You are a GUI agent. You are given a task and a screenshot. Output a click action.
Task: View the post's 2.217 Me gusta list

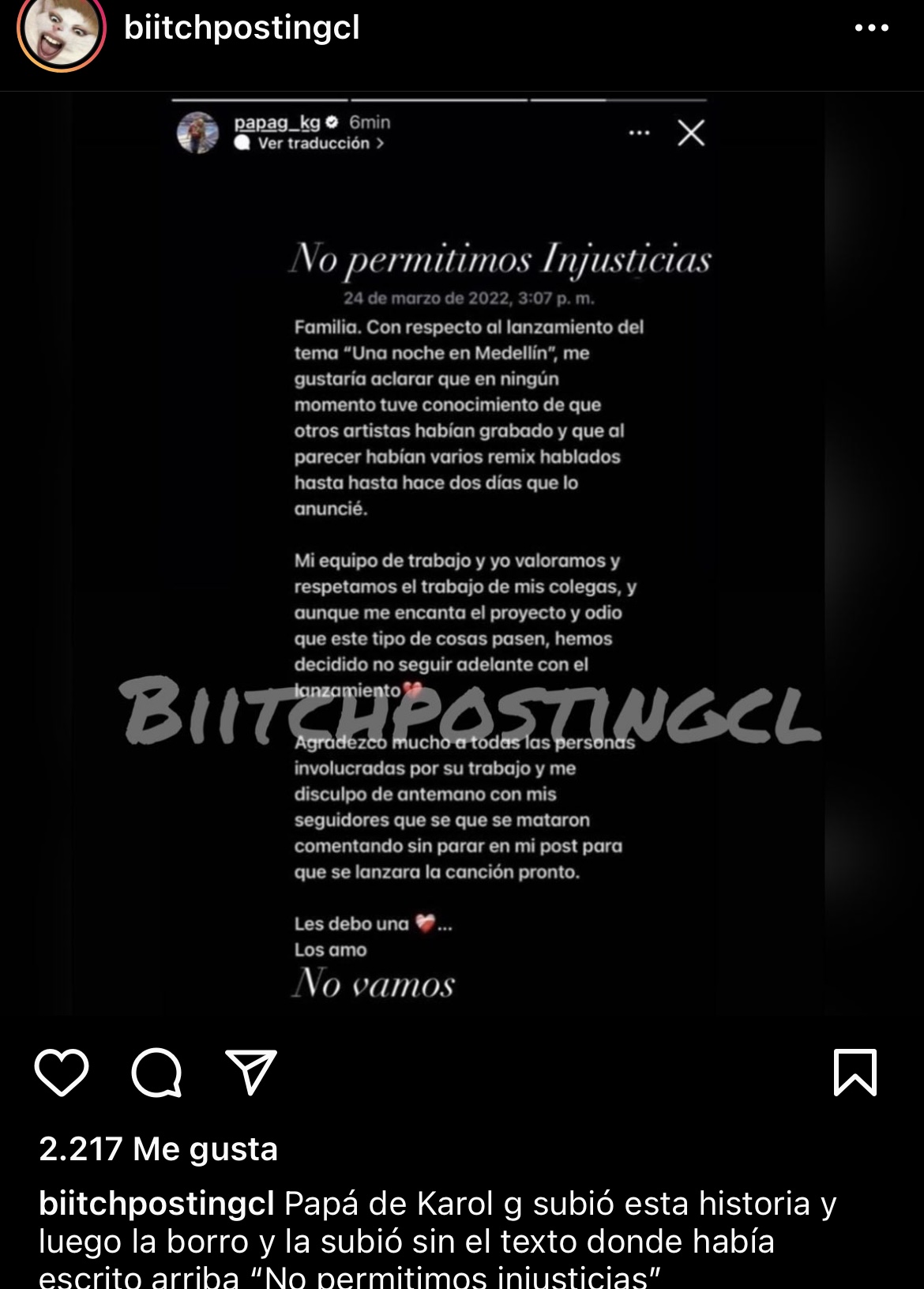point(158,1149)
